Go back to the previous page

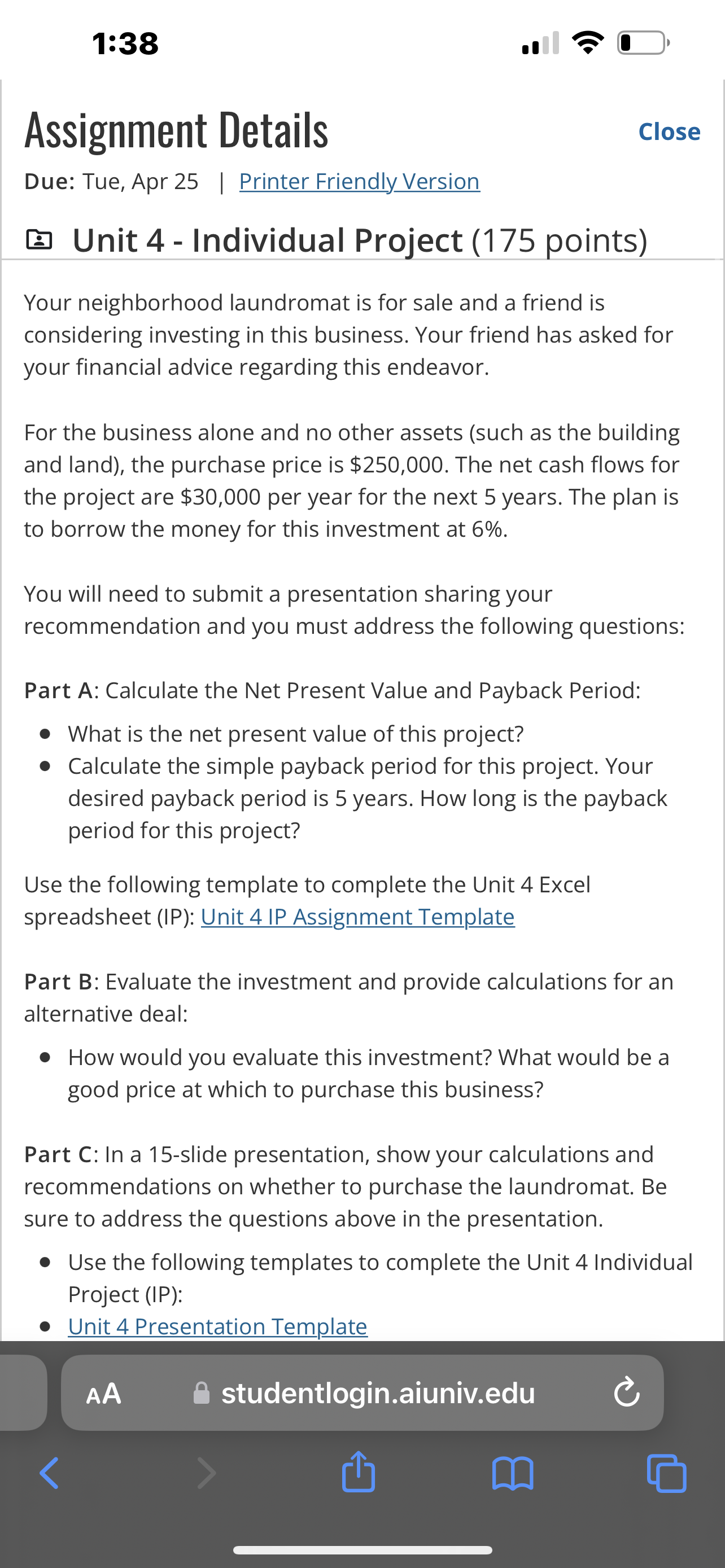(49, 1473)
